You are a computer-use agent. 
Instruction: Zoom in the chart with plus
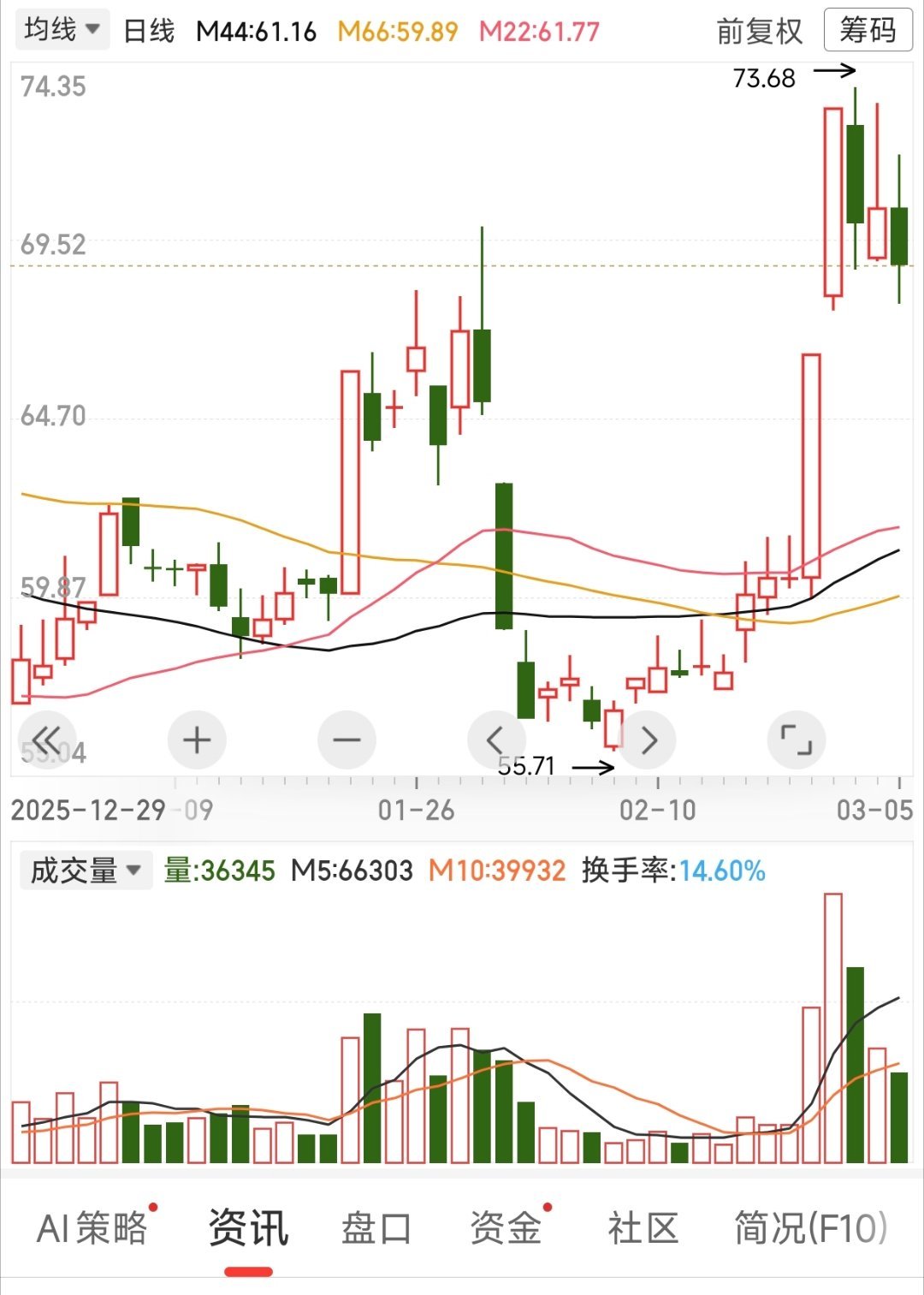197,740
